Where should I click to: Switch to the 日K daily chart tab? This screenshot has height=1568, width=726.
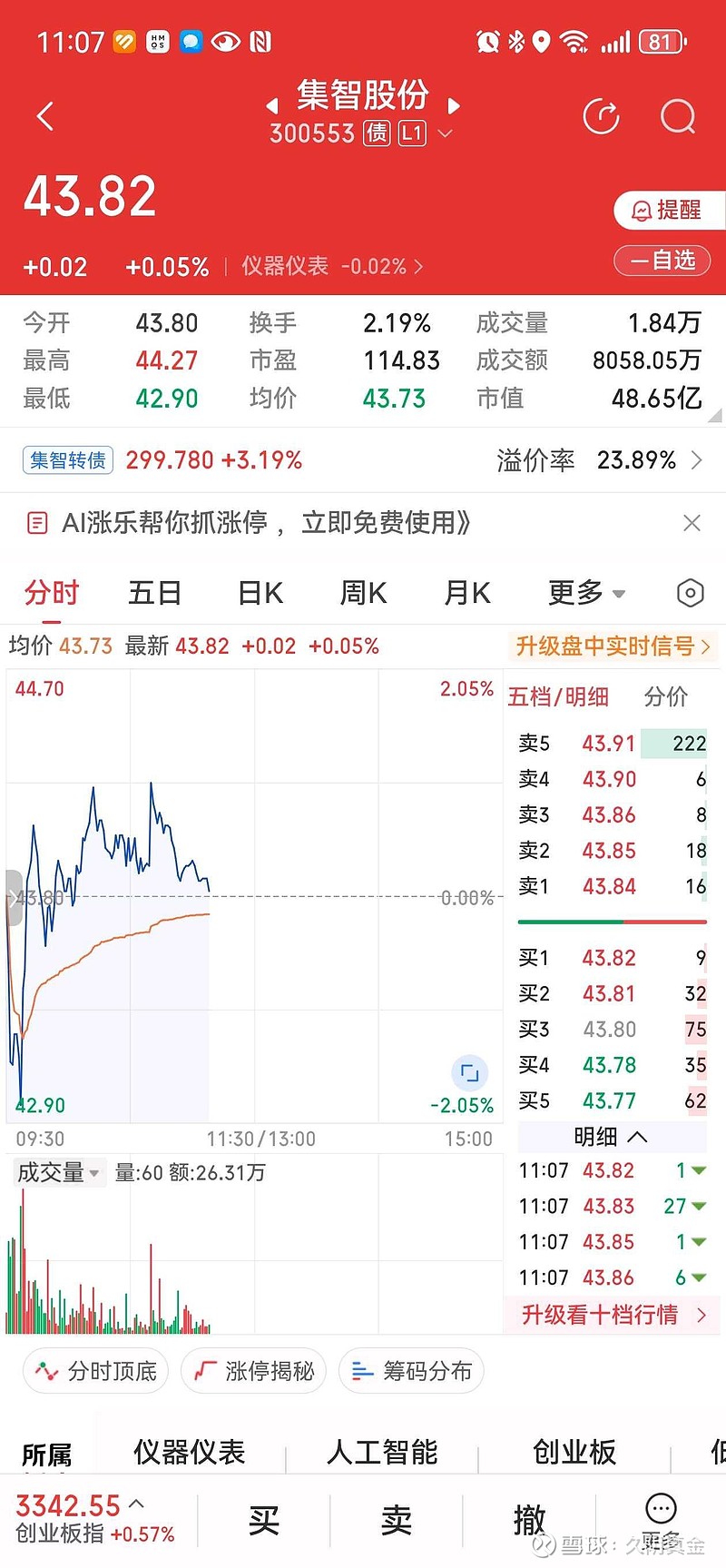click(259, 592)
